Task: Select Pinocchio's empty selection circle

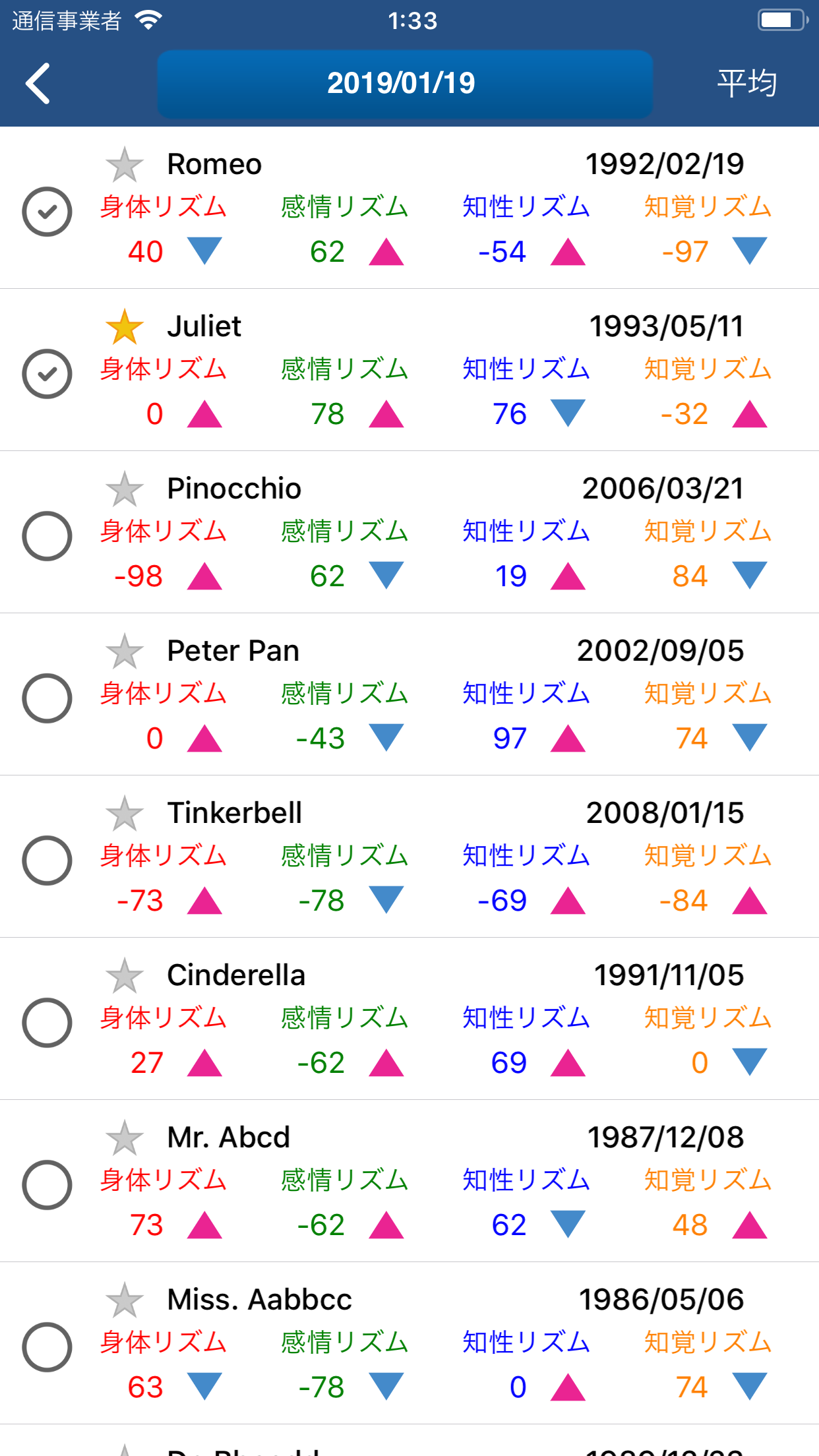Action: [47, 536]
